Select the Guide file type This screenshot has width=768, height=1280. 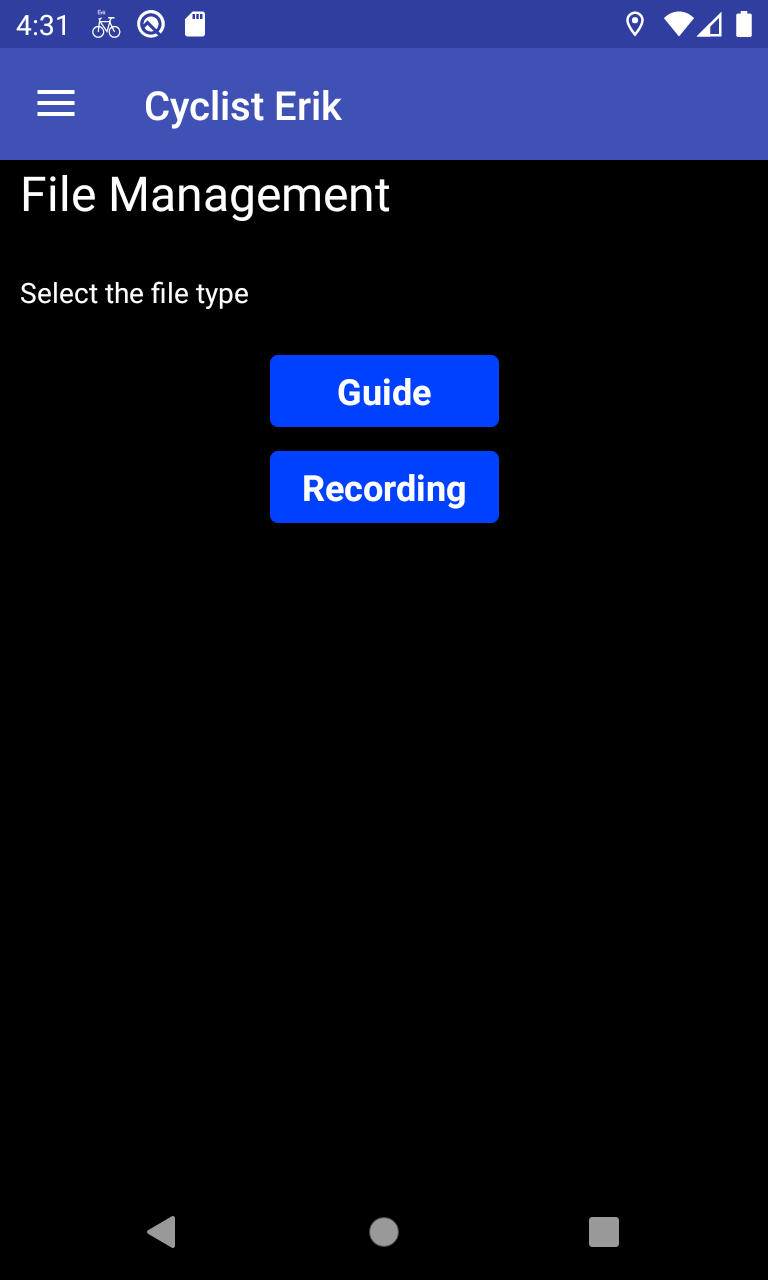pyautogui.click(x=384, y=391)
